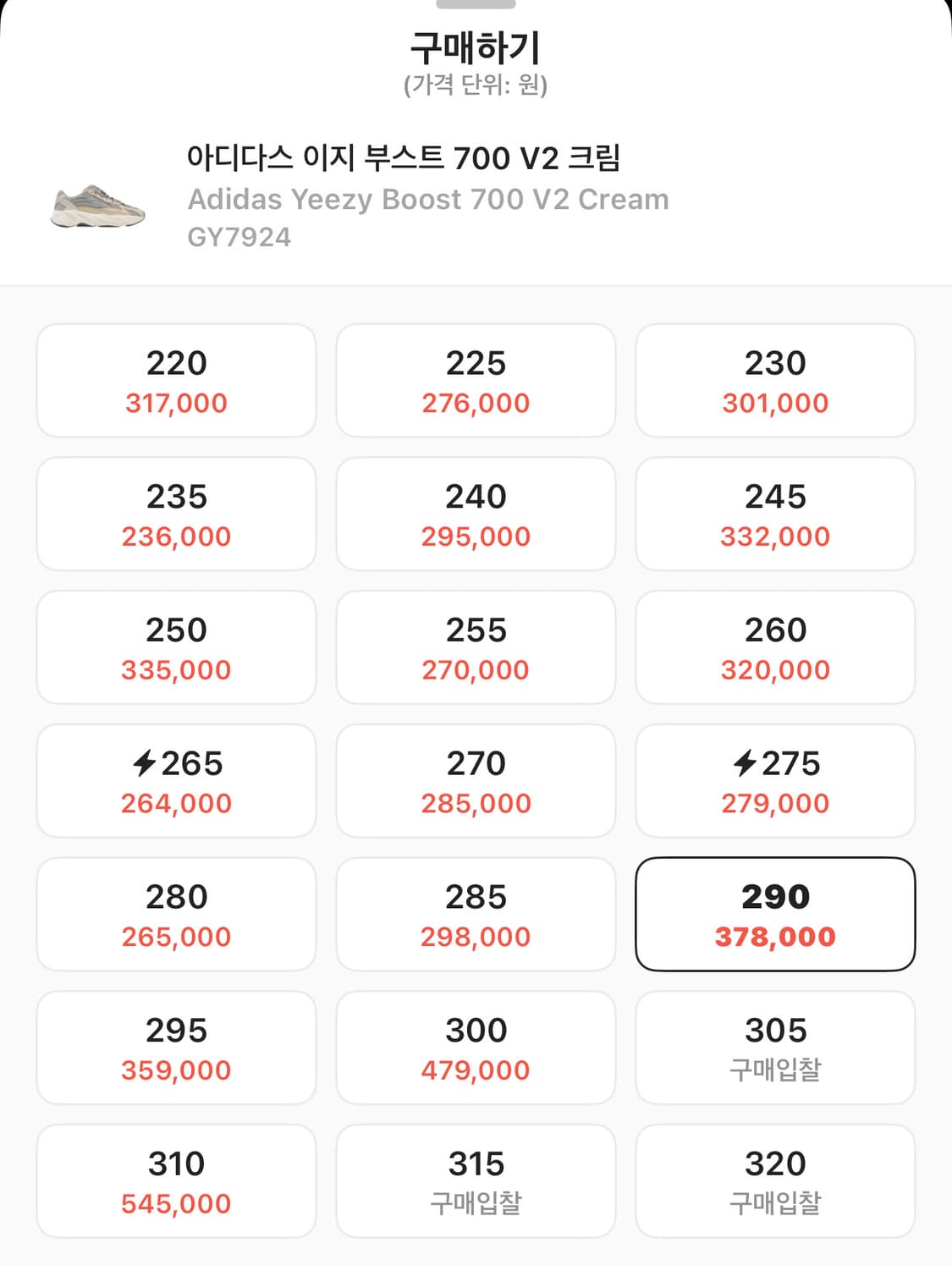The width and height of the screenshot is (952, 1265).
Task: Select size 265 with express delivery lightning icon
Action: pyautogui.click(x=175, y=780)
